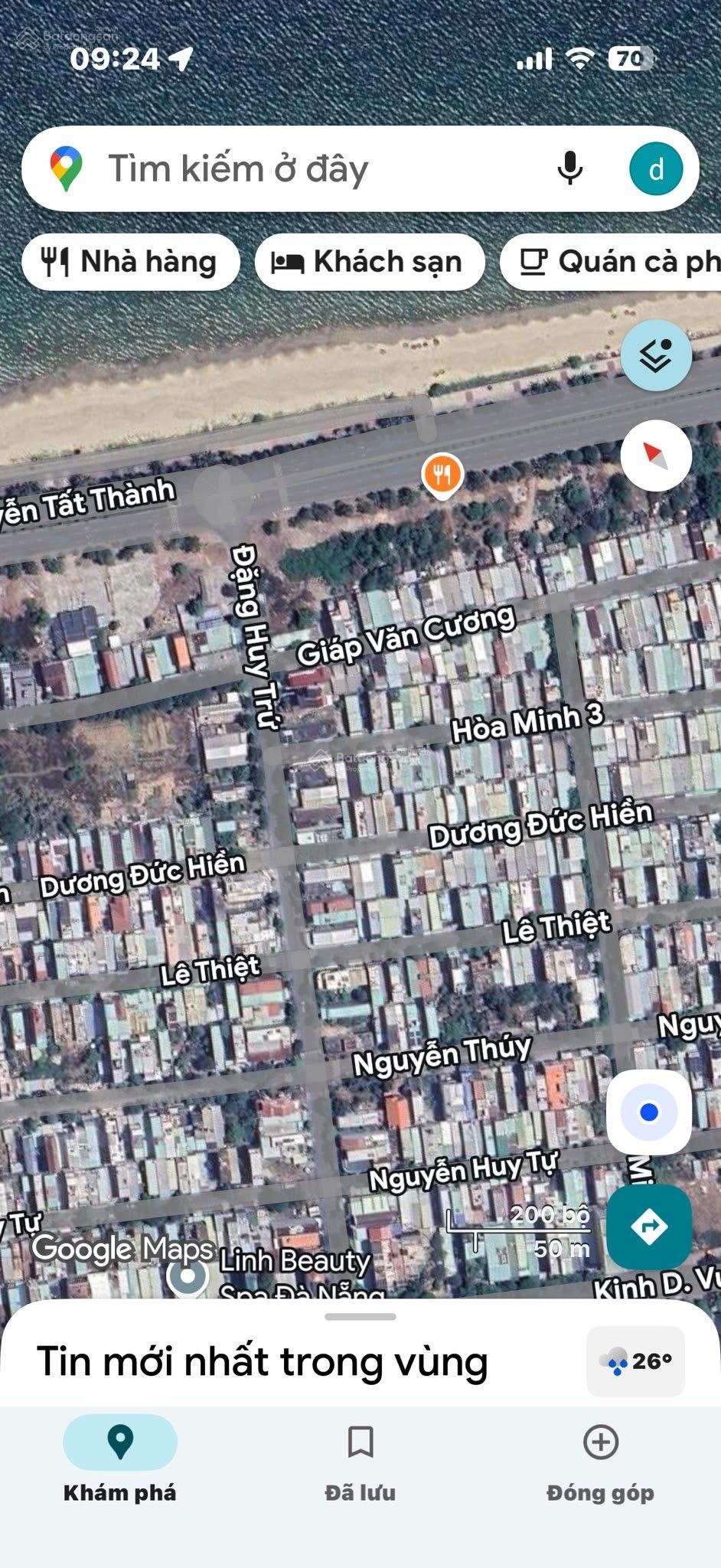
Task: Filter the map by Khách sạn
Action: pyautogui.click(x=369, y=262)
